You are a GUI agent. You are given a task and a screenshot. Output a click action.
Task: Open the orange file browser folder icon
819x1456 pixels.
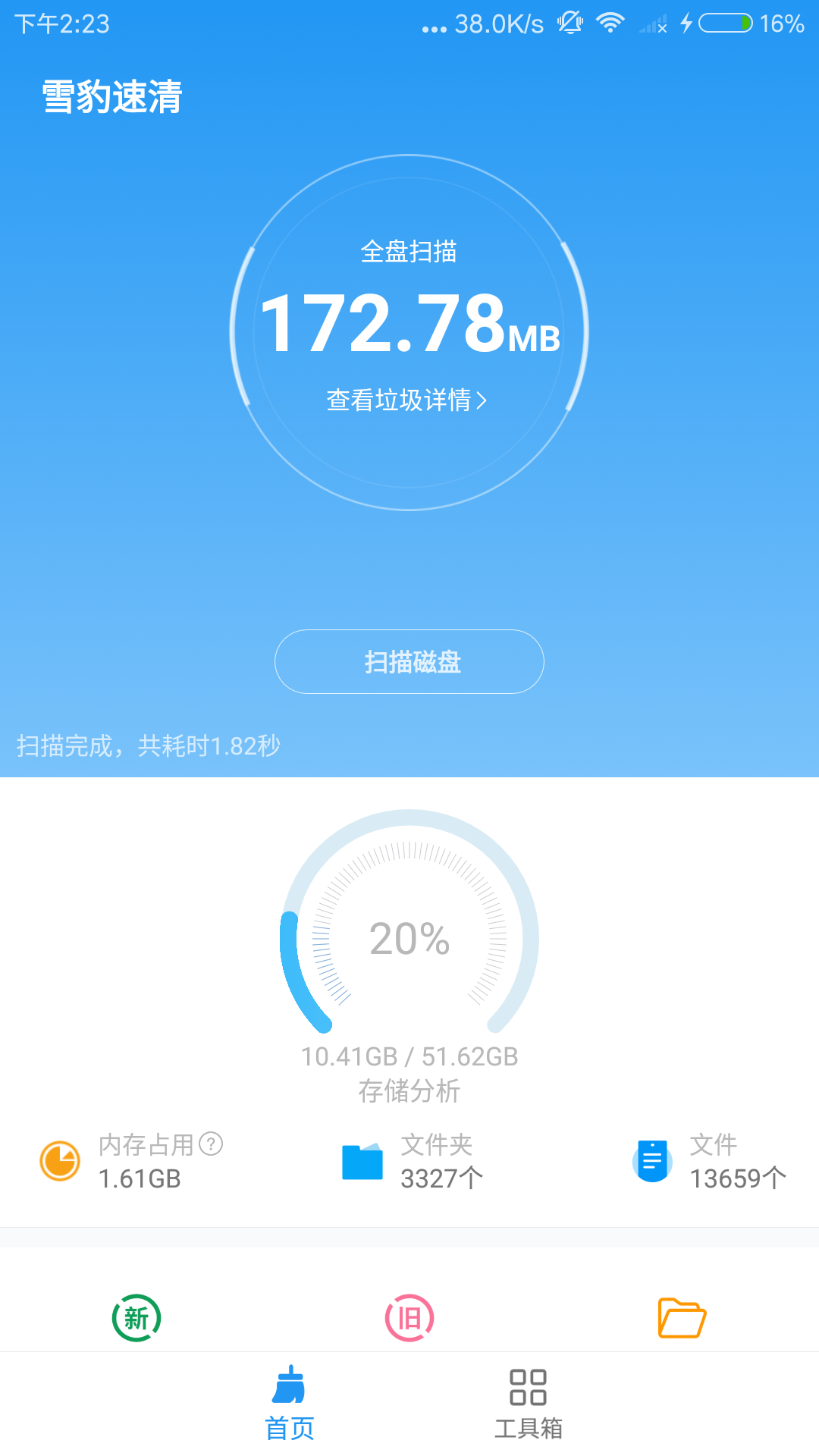[681, 1318]
